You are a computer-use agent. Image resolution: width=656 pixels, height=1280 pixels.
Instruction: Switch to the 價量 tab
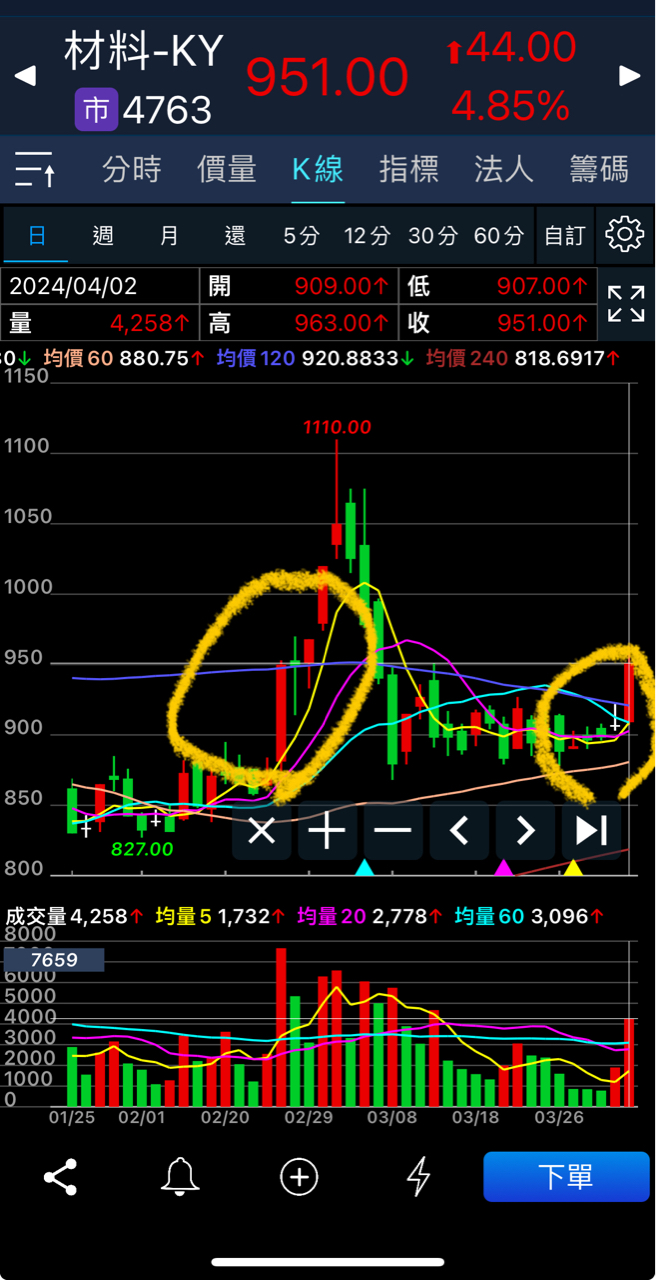tap(226, 170)
